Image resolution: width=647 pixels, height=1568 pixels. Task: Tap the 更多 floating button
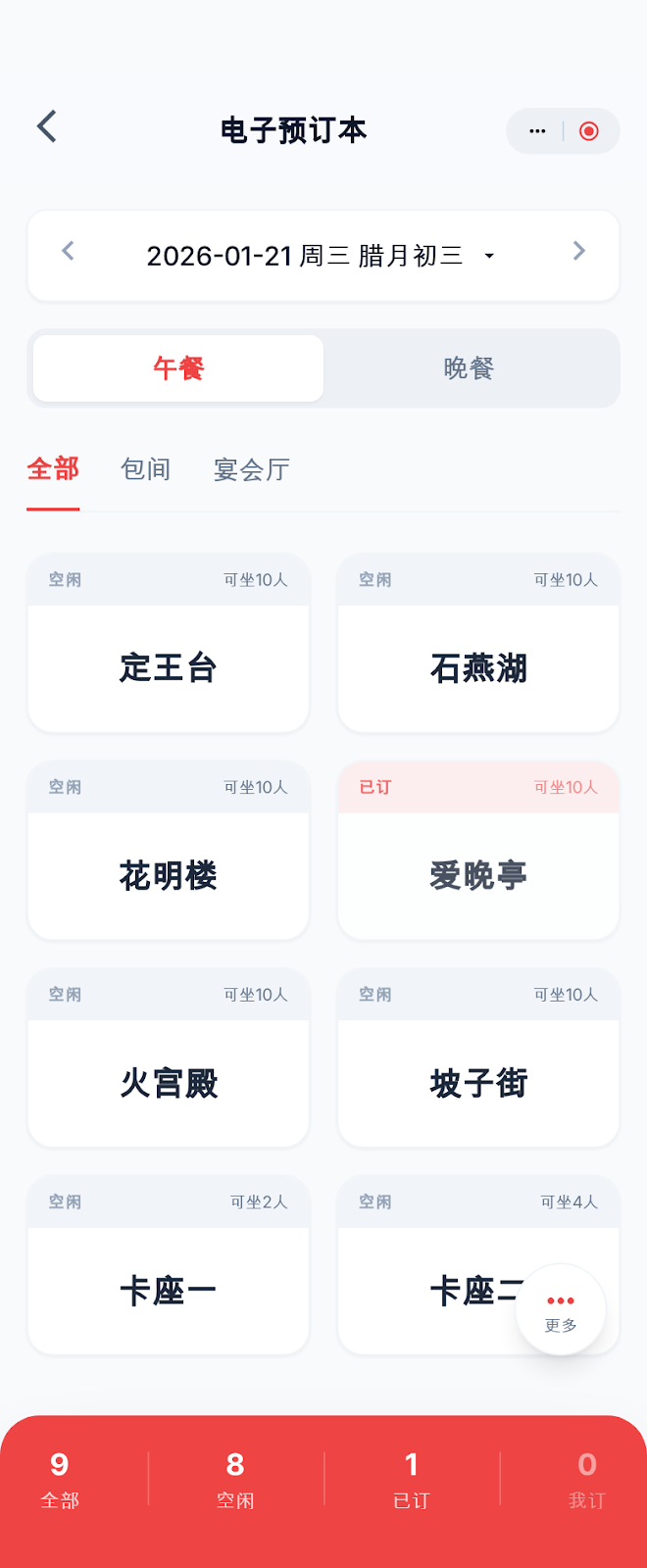[561, 1310]
